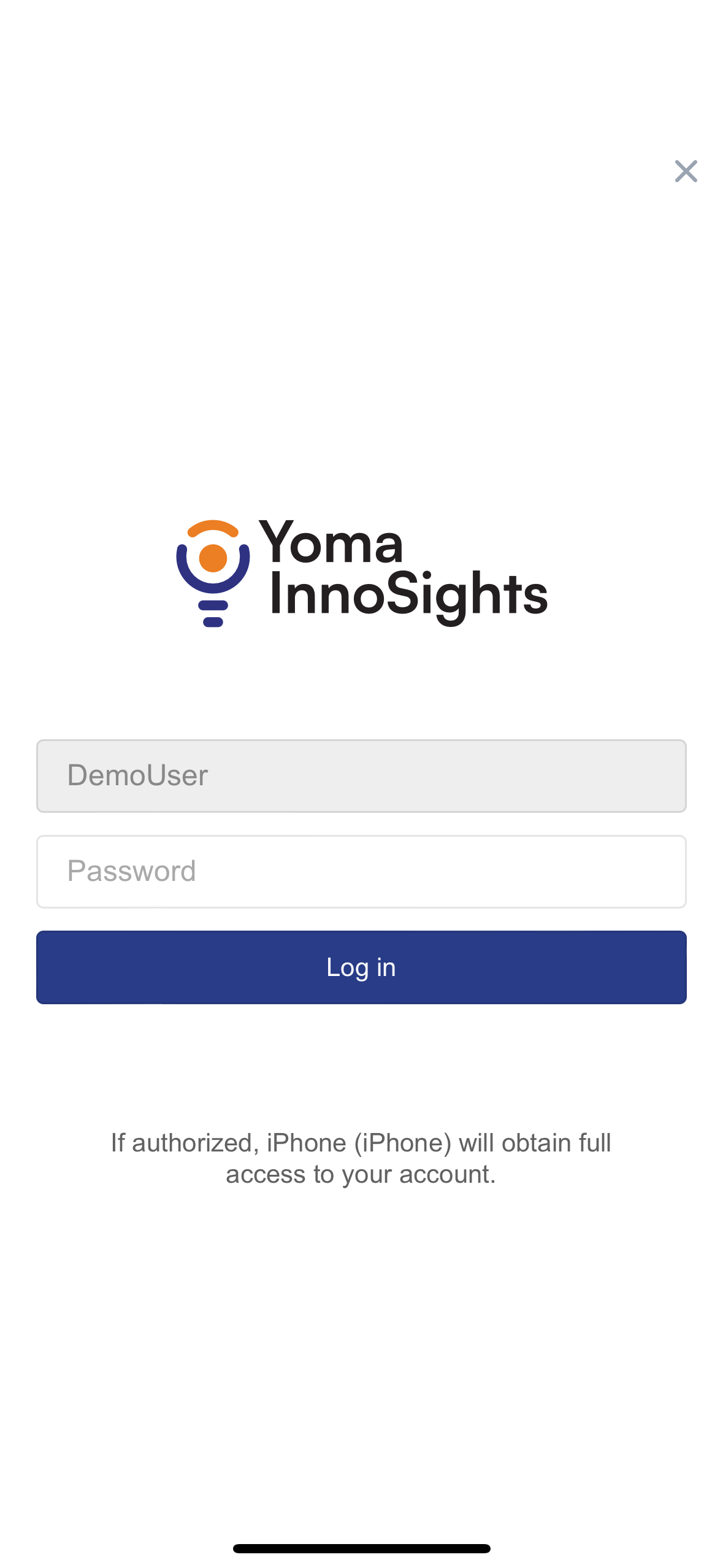Tap the Log in button
Viewport: 723px width, 1568px height.
pos(361,967)
